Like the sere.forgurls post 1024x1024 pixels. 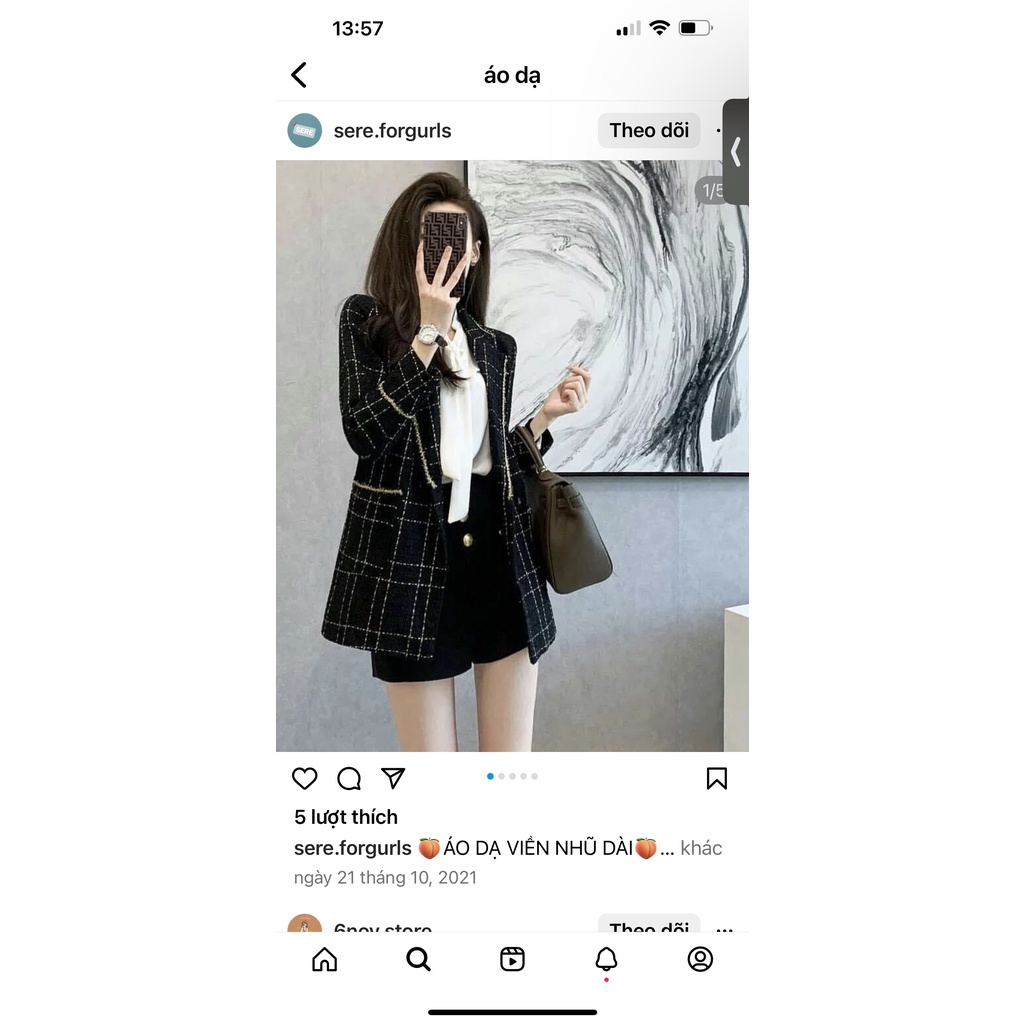pyautogui.click(x=304, y=778)
